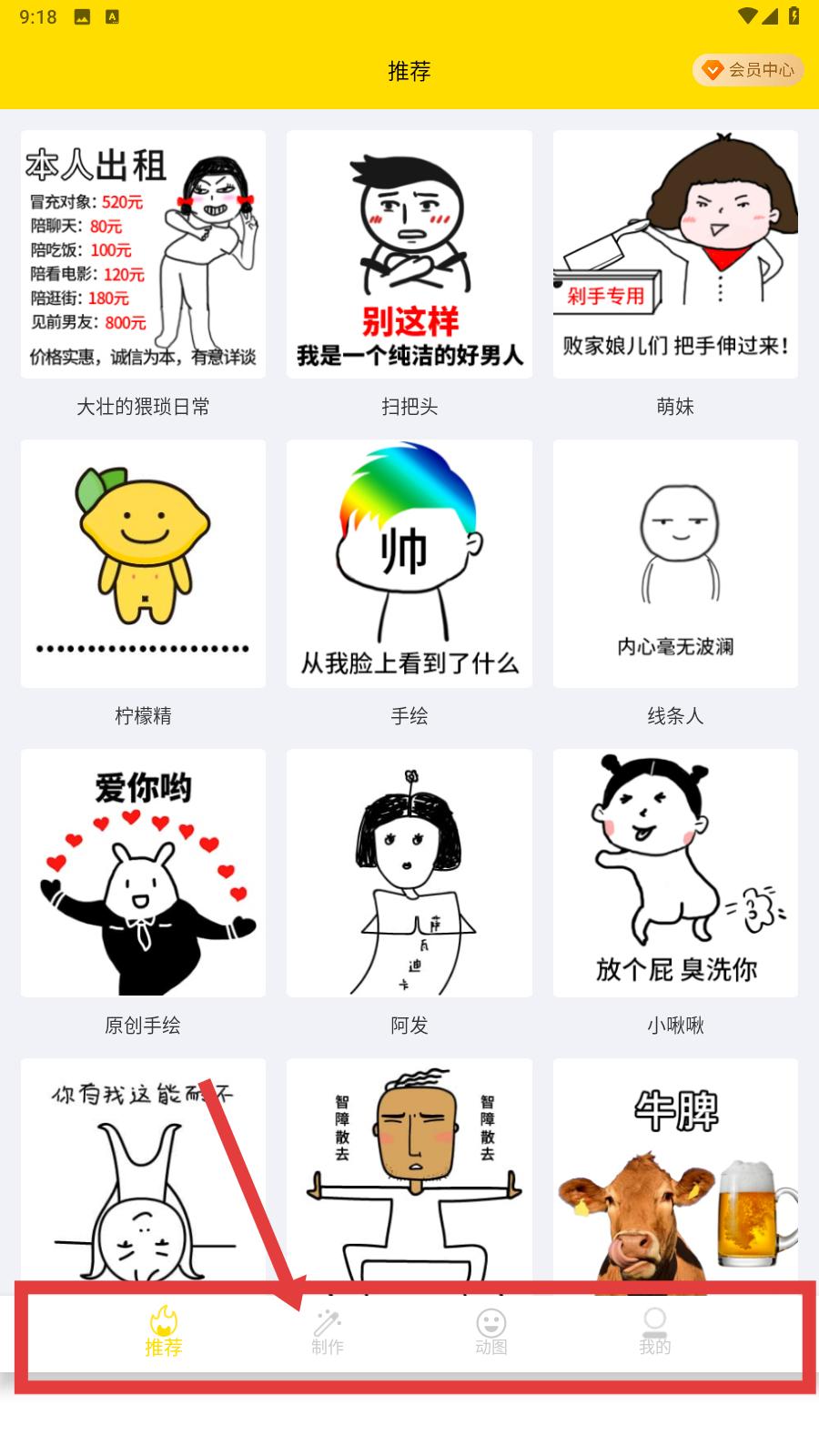Go to the 动图 tab
The height and width of the screenshot is (1456, 819).
pos(491,1333)
